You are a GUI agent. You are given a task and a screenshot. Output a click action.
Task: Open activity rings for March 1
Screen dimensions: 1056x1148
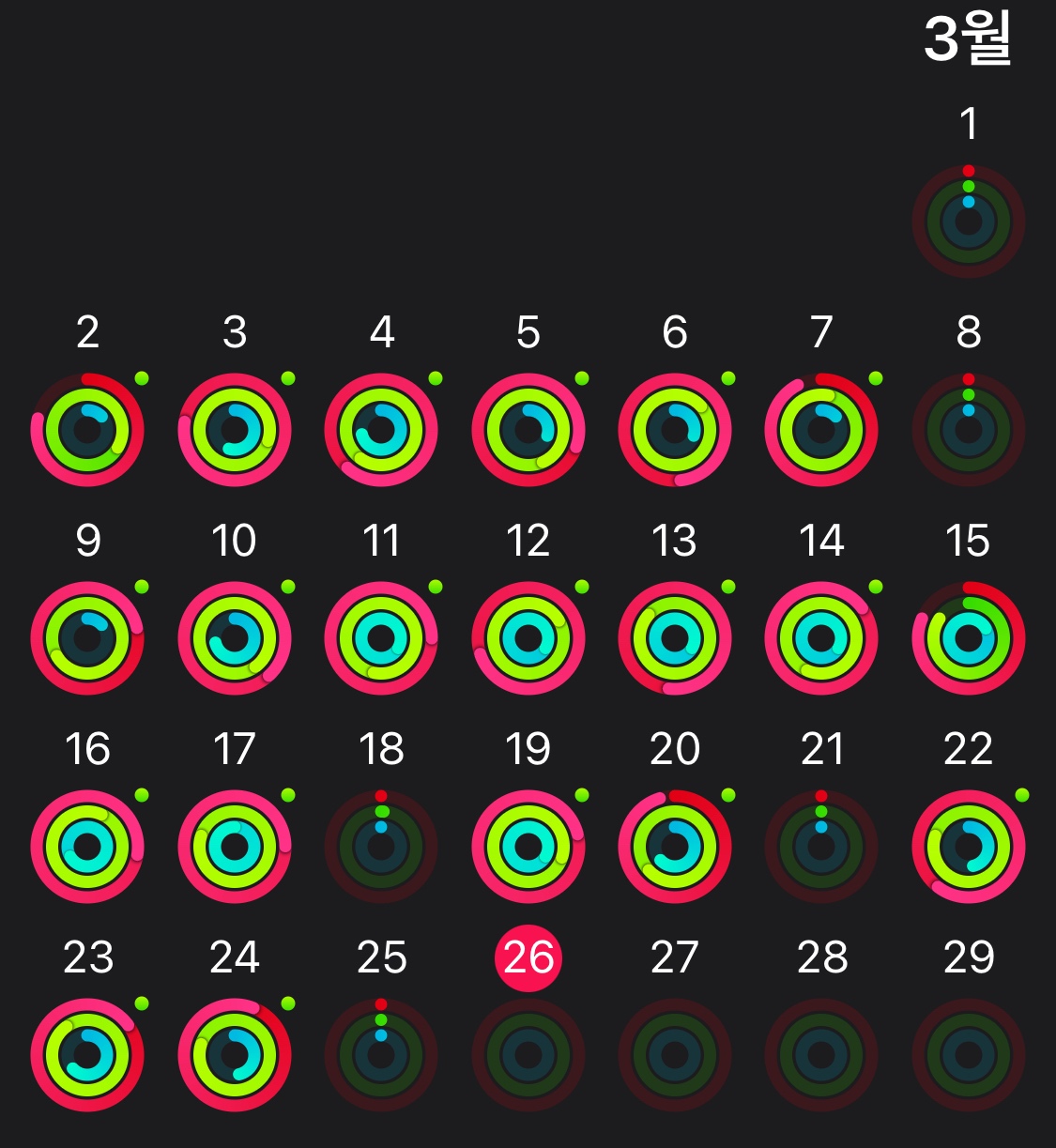968,222
